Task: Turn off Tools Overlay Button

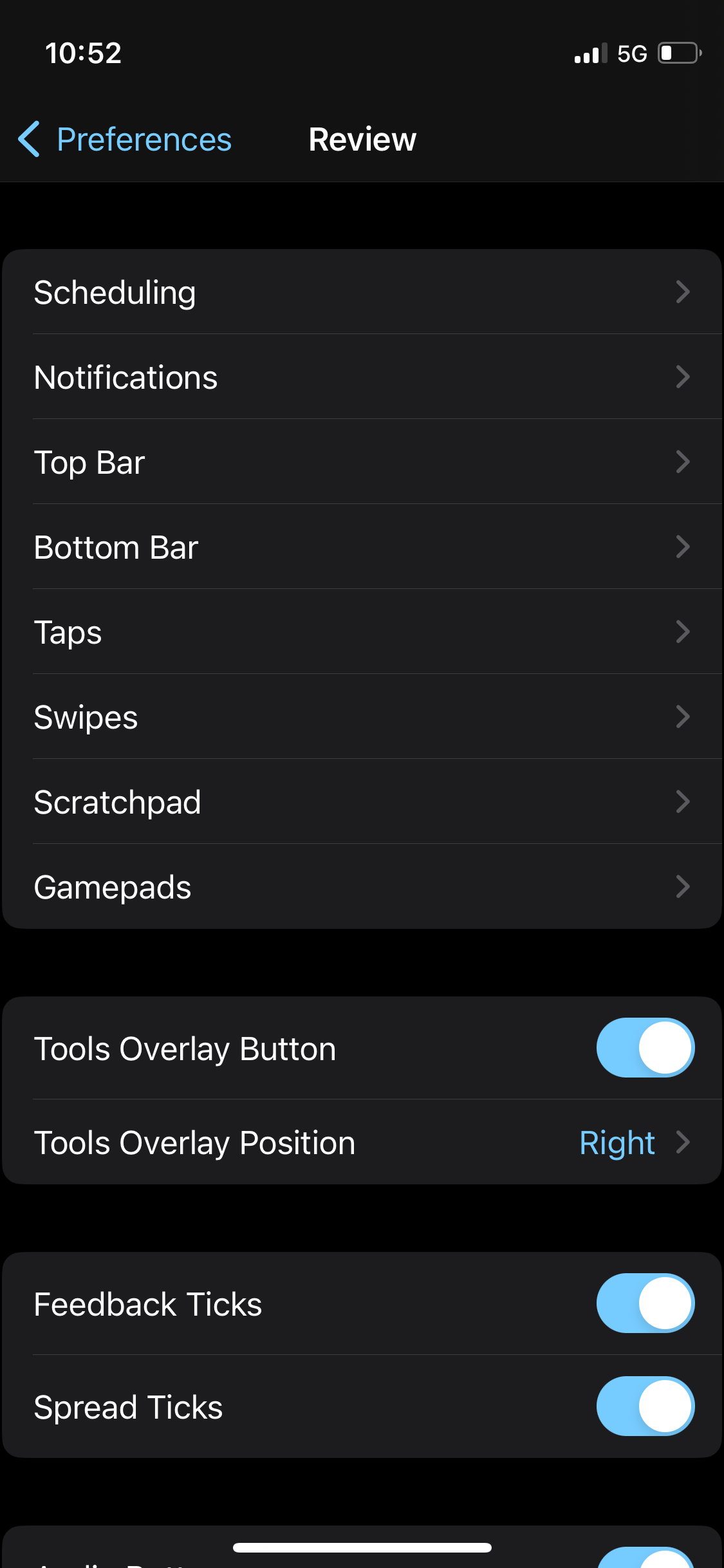Action: 645,1048
